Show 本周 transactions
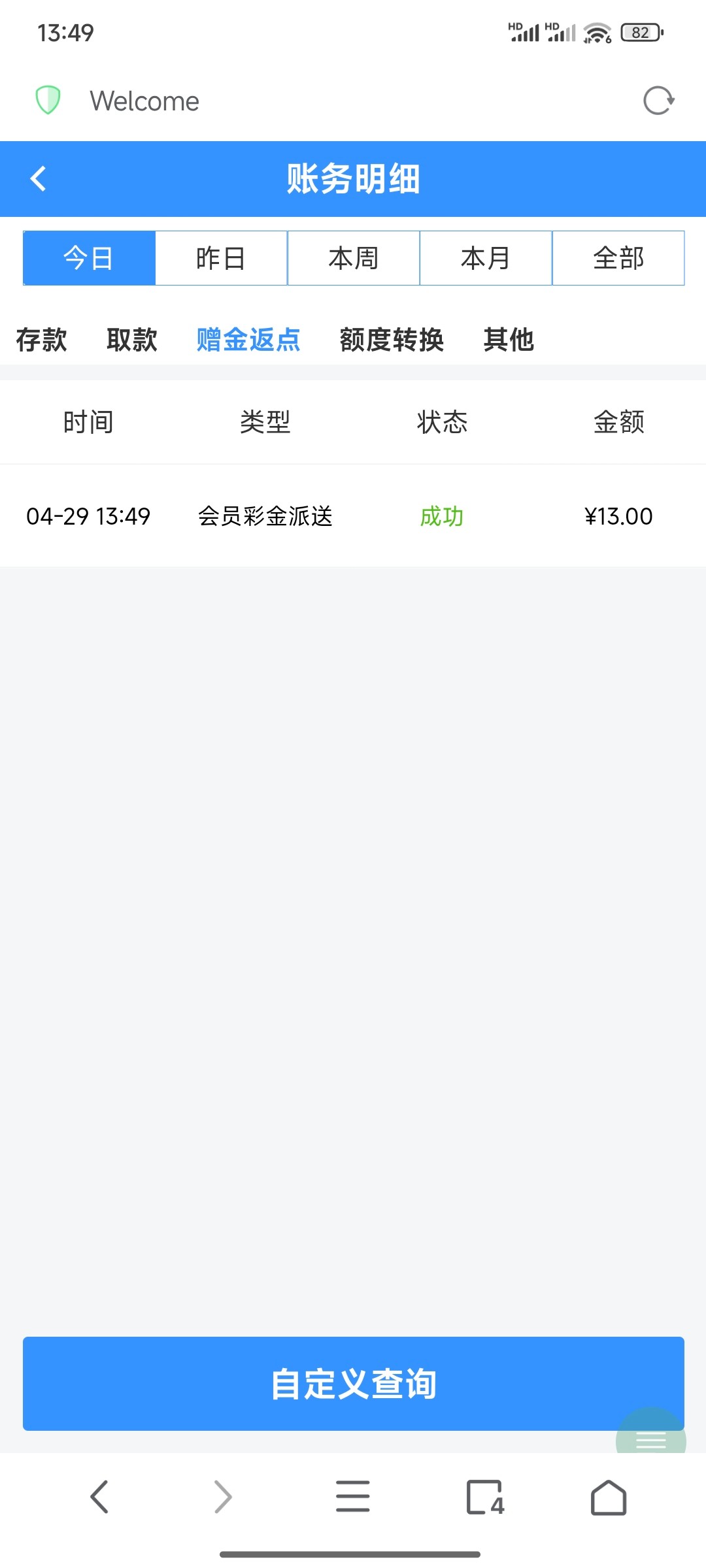Image resolution: width=706 pixels, height=1568 pixels. point(354,258)
